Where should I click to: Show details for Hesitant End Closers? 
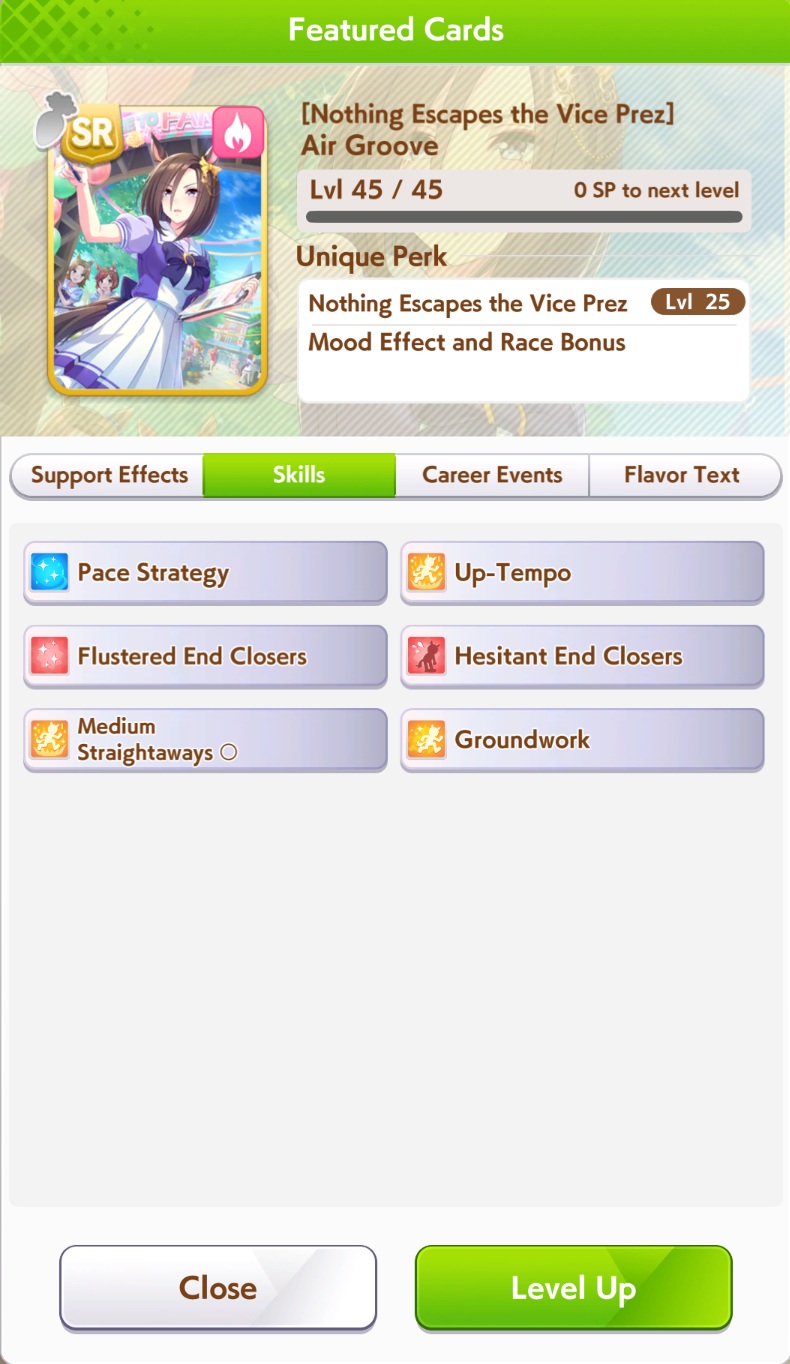(x=582, y=656)
